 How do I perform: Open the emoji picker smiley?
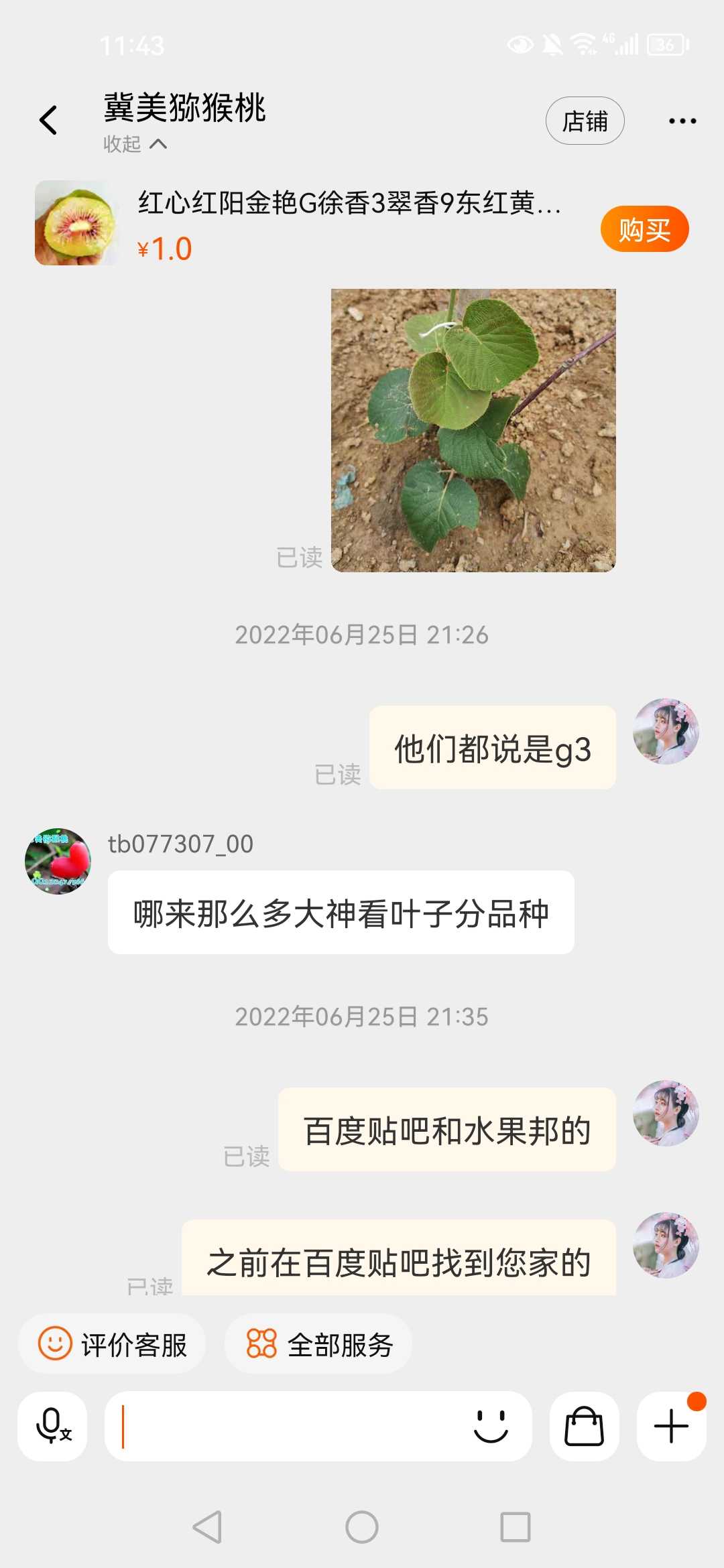click(x=491, y=1426)
